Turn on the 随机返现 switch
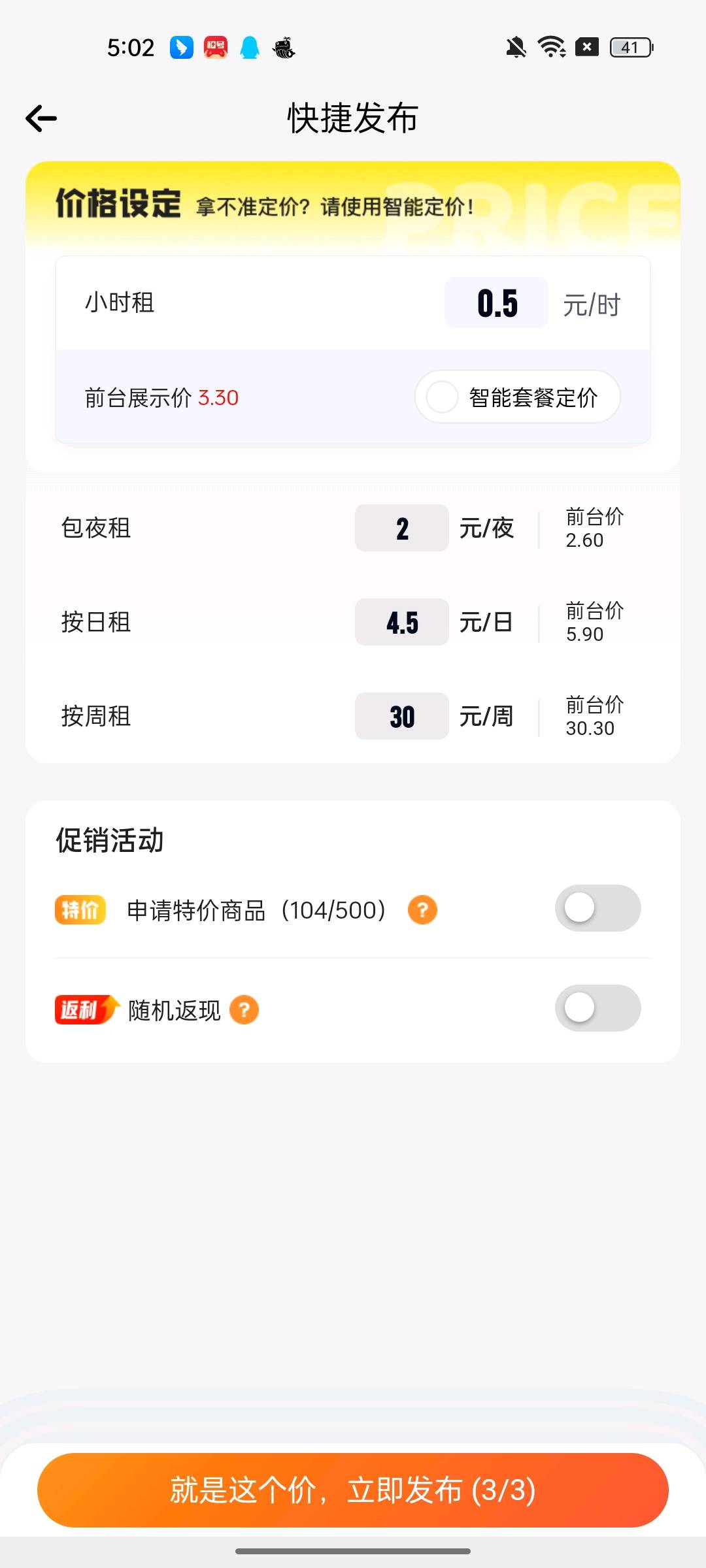706x1568 pixels. click(597, 1008)
